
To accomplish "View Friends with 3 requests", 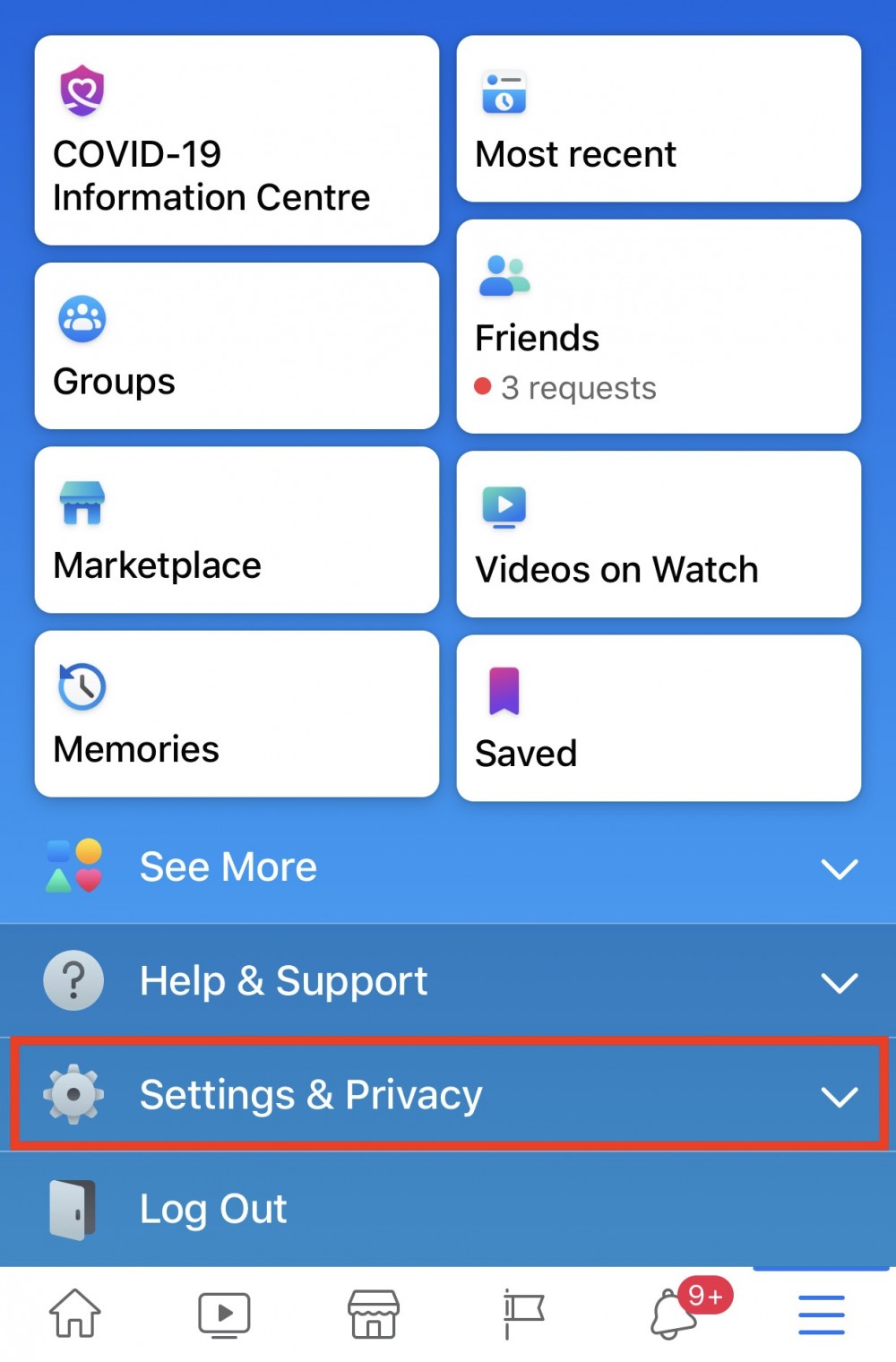I will pos(659,327).
